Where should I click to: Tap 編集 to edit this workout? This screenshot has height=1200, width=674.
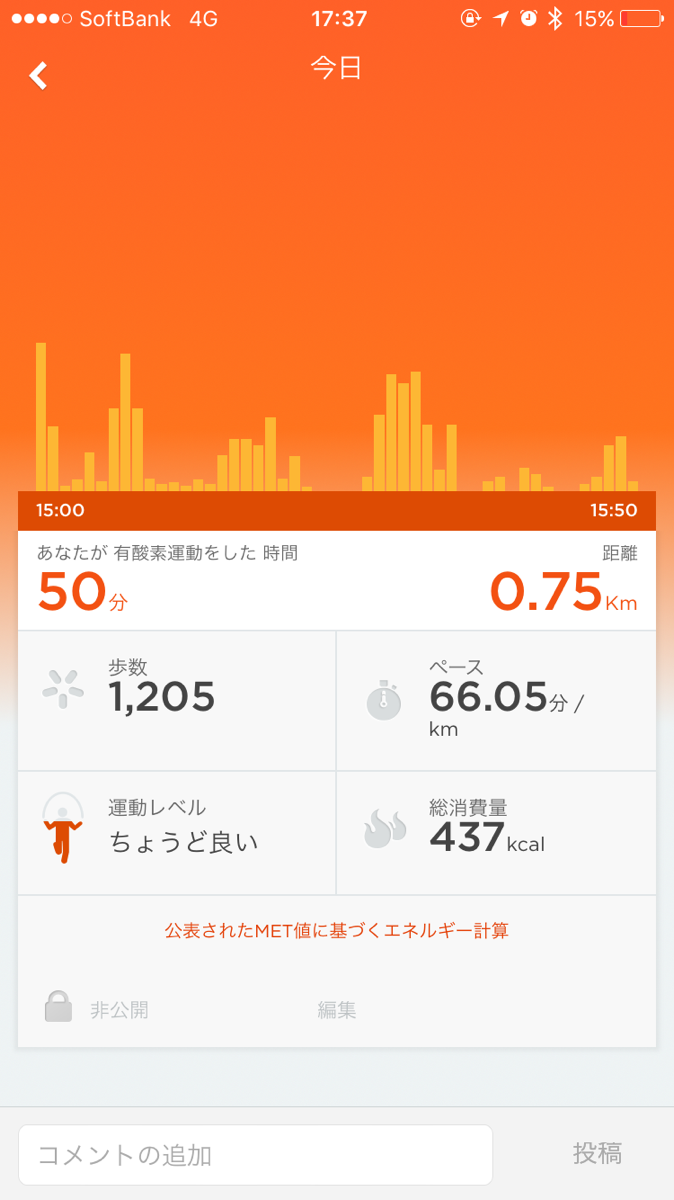337,1010
